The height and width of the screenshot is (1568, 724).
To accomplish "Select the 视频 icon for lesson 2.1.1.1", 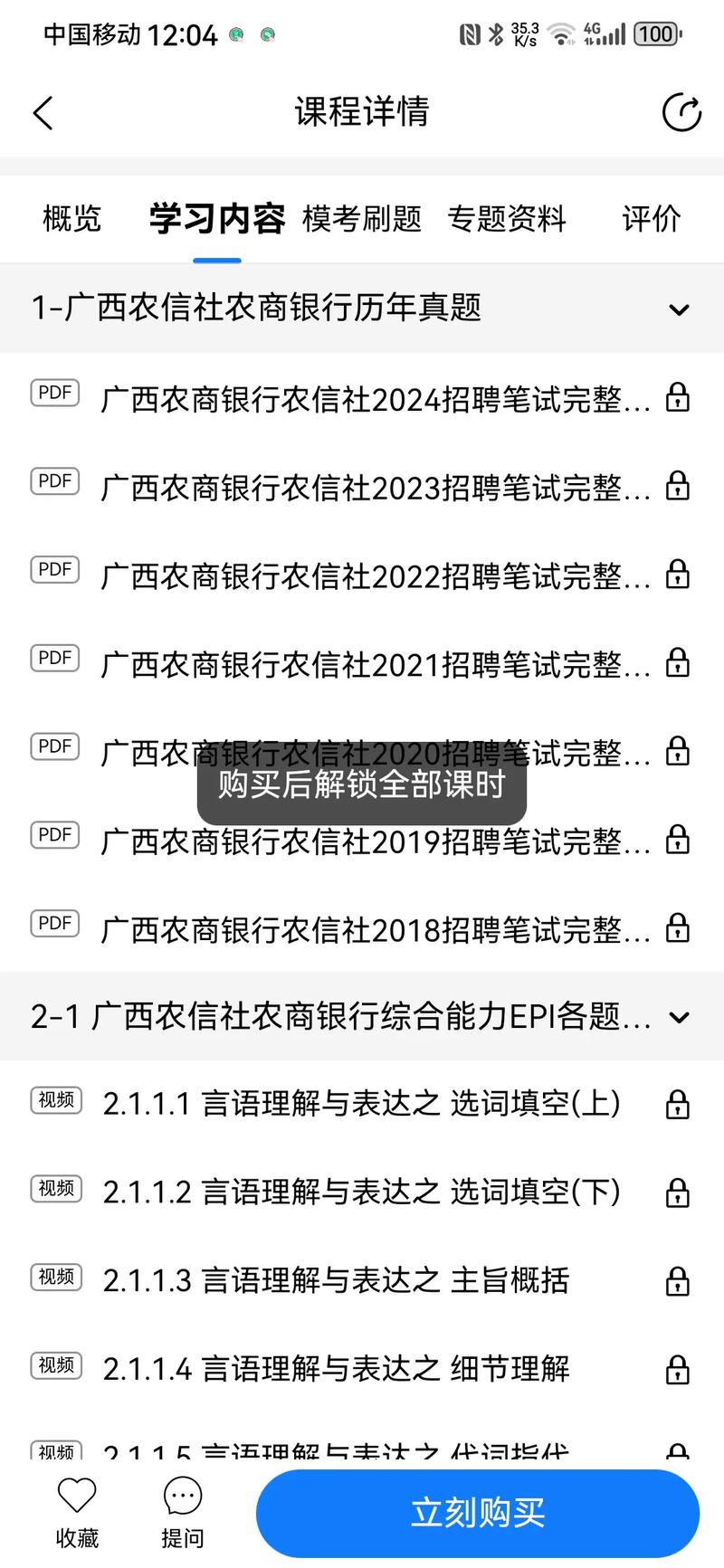I will pyautogui.click(x=55, y=1101).
